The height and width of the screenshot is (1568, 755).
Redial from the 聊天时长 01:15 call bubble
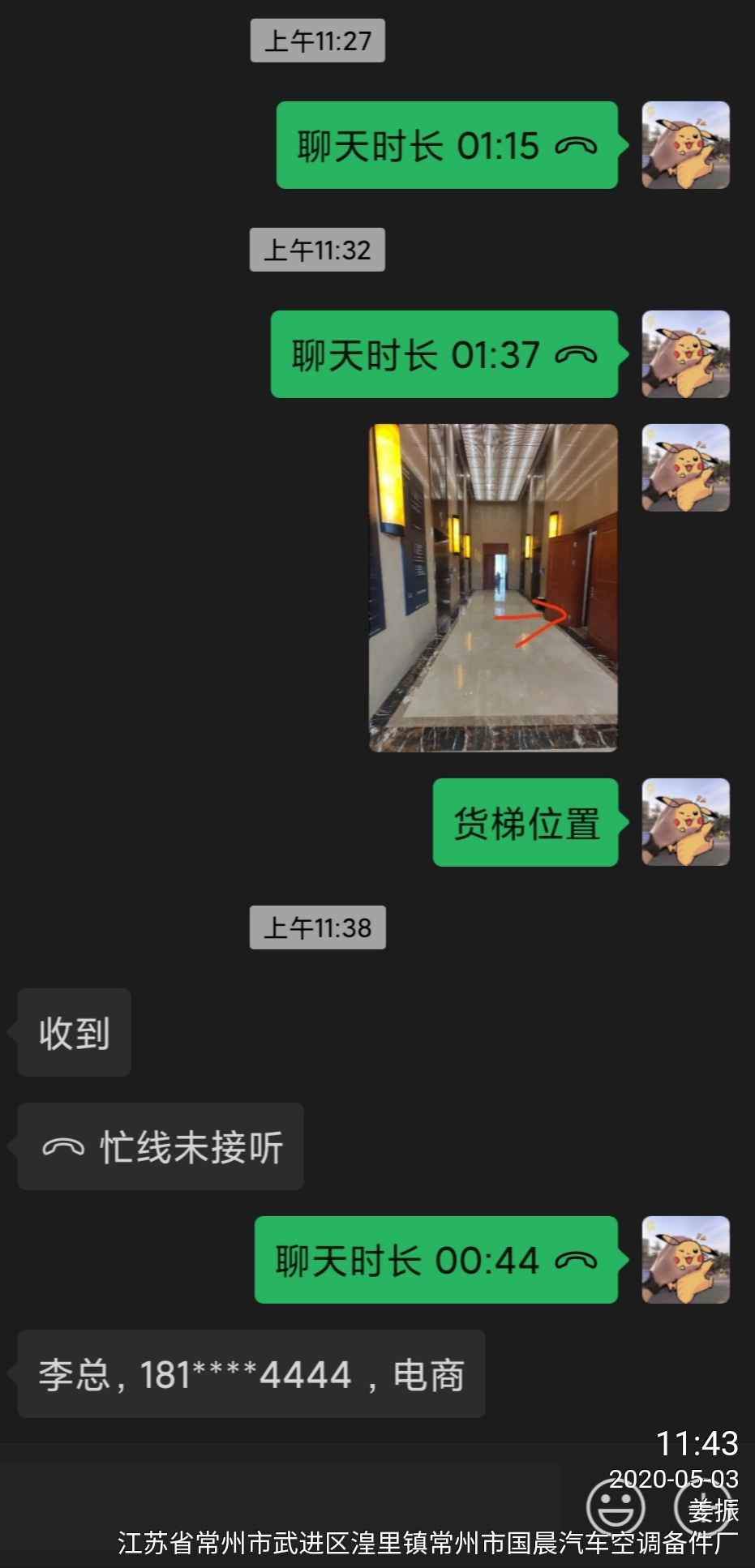coord(447,146)
